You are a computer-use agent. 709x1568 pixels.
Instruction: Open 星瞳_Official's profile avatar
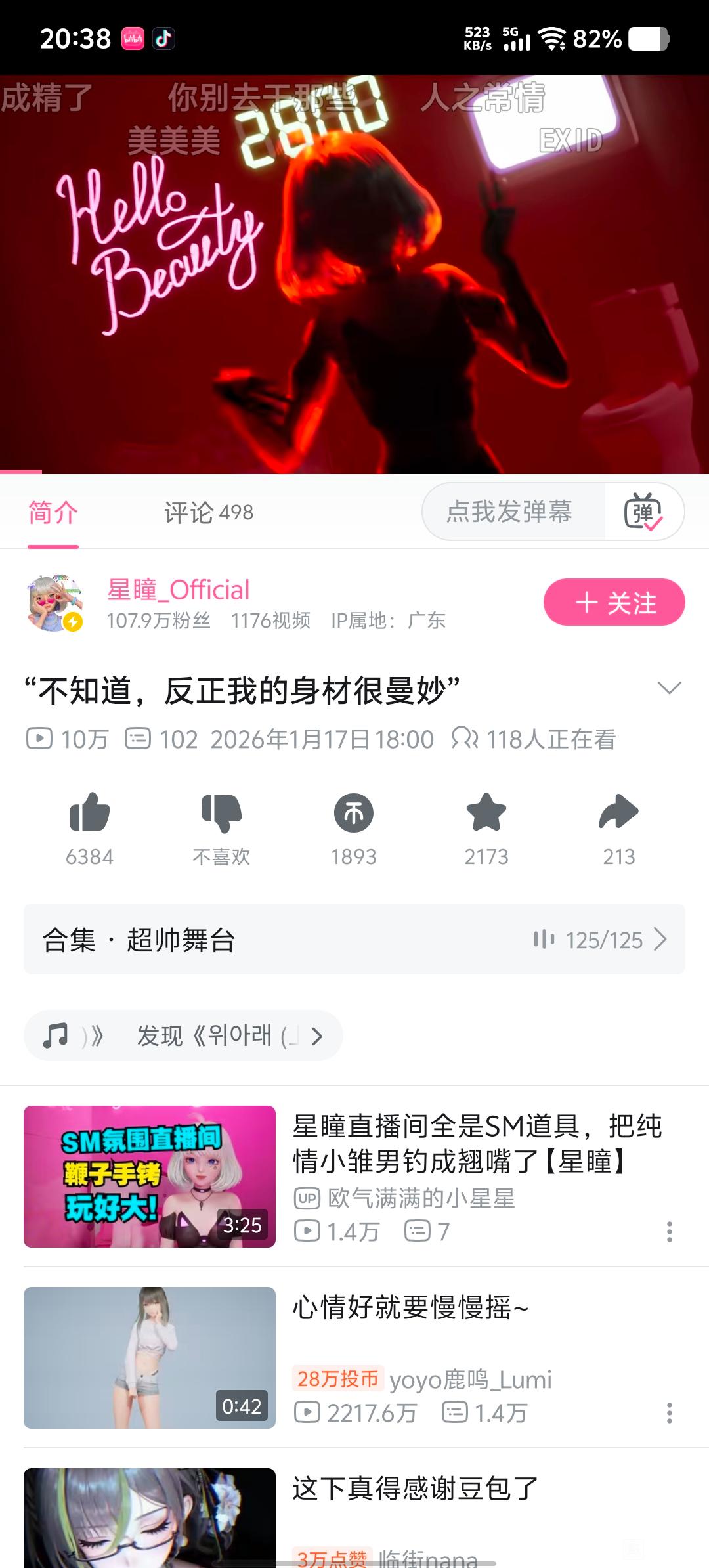tap(55, 603)
